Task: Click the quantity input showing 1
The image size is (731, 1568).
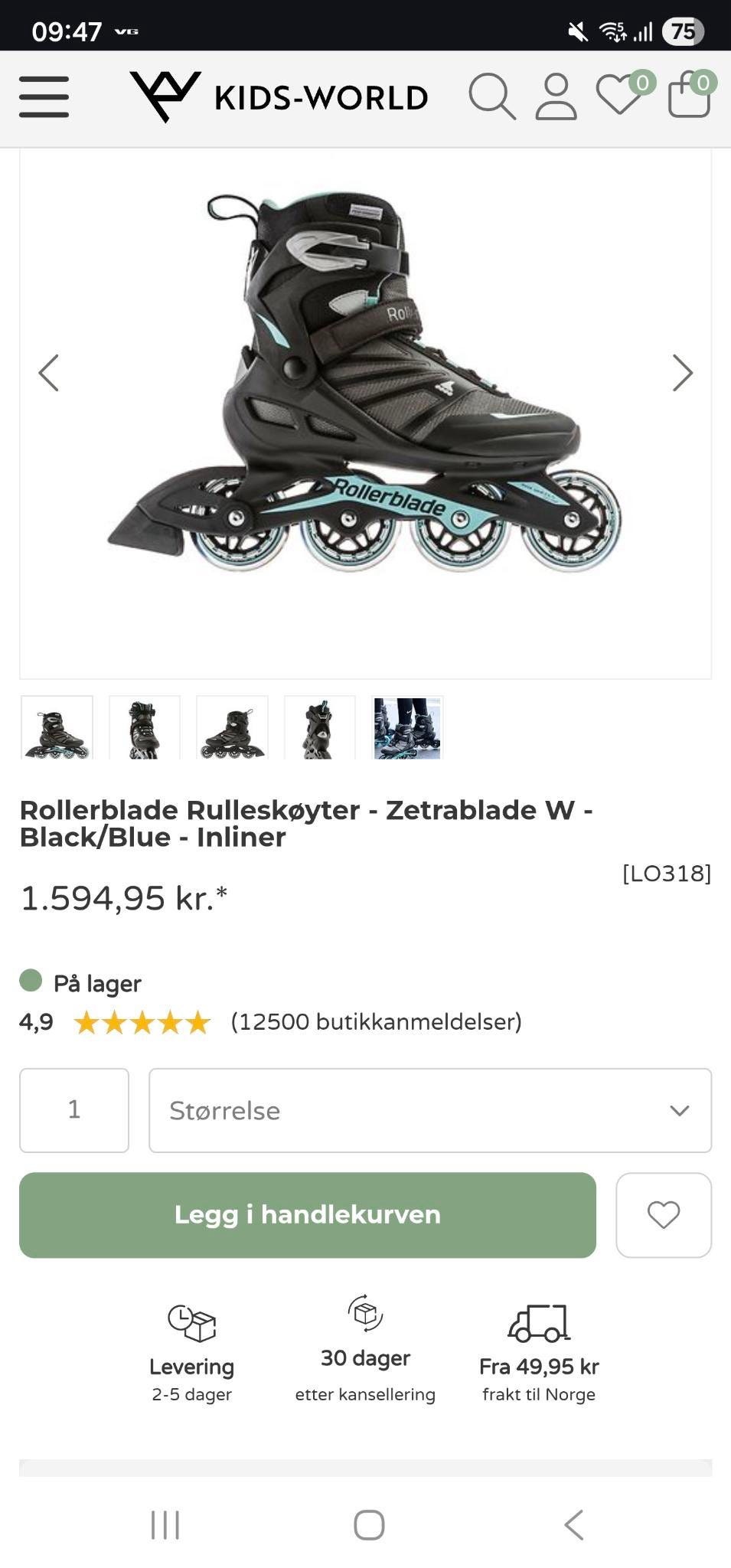Action: click(74, 1110)
